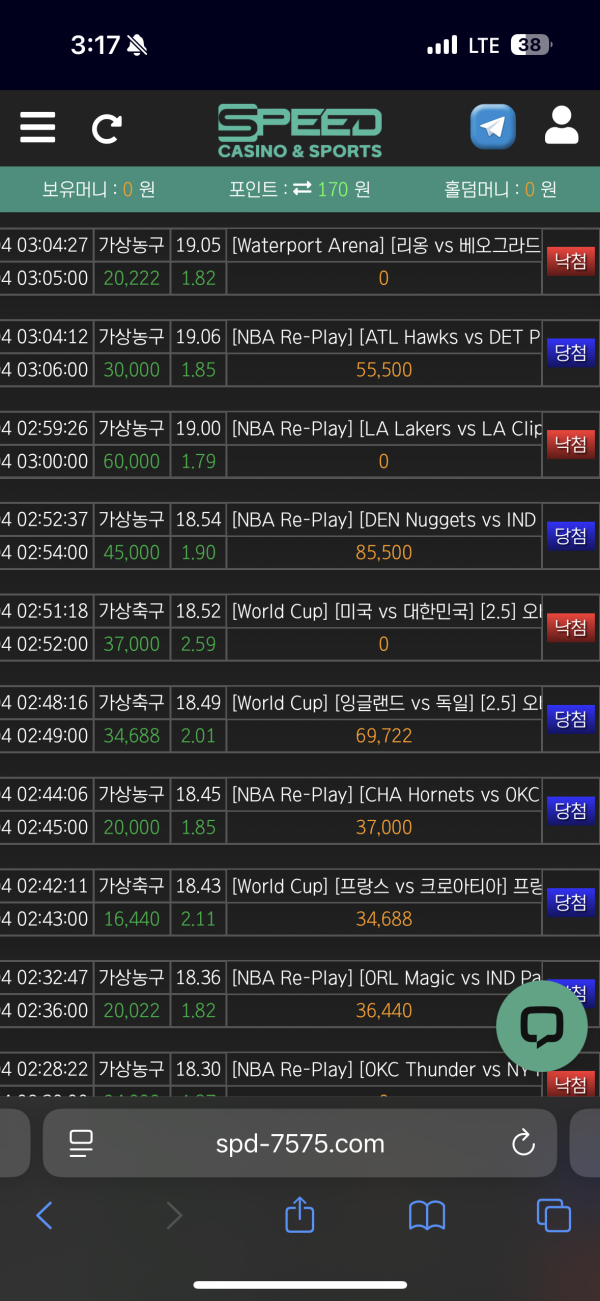Tap the Safari address bar spd-7575.com
This screenshot has height=1301, width=600.
(x=300, y=1143)
